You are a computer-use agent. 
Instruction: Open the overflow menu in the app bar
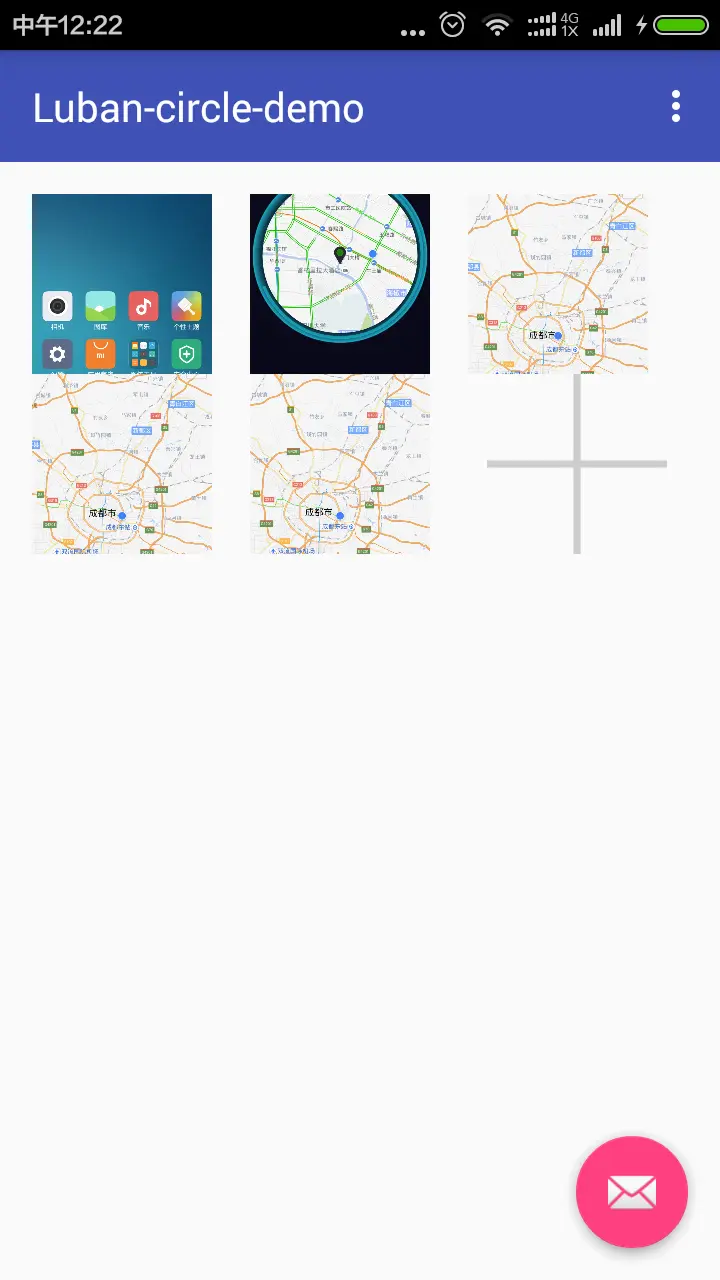tap(676, 106)
